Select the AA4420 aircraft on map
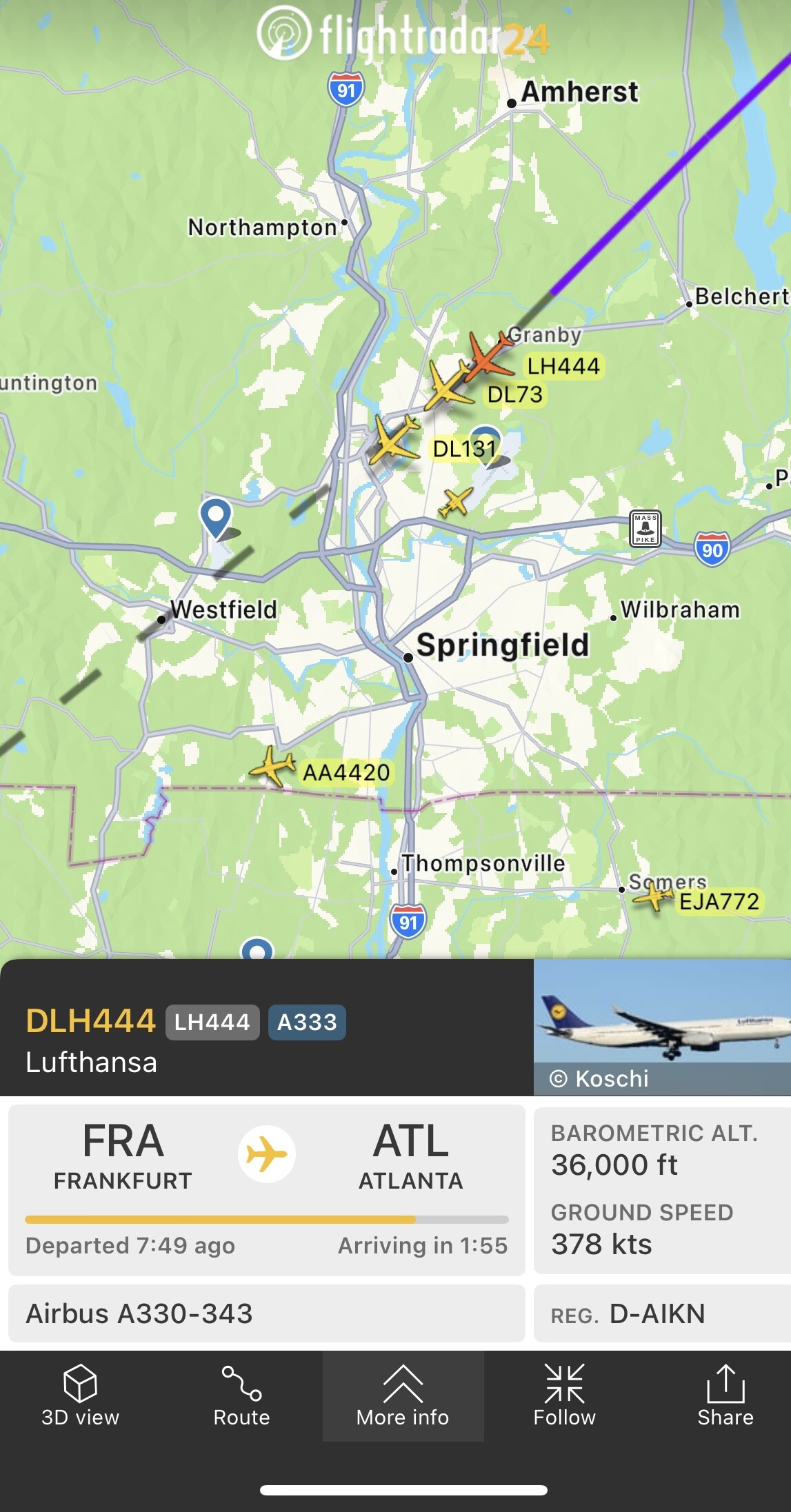The height and width of the screenshot is (1512, 791). (274, 765)
